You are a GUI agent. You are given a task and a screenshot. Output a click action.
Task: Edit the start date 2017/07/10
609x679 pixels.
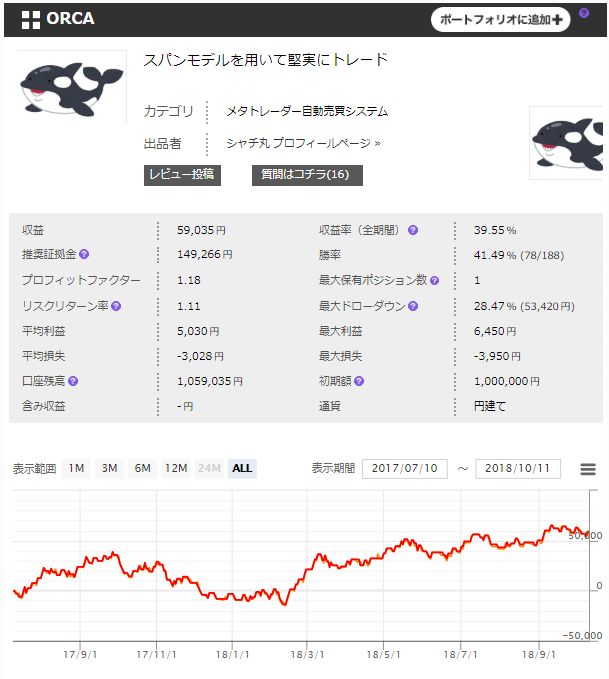[405, 469]
